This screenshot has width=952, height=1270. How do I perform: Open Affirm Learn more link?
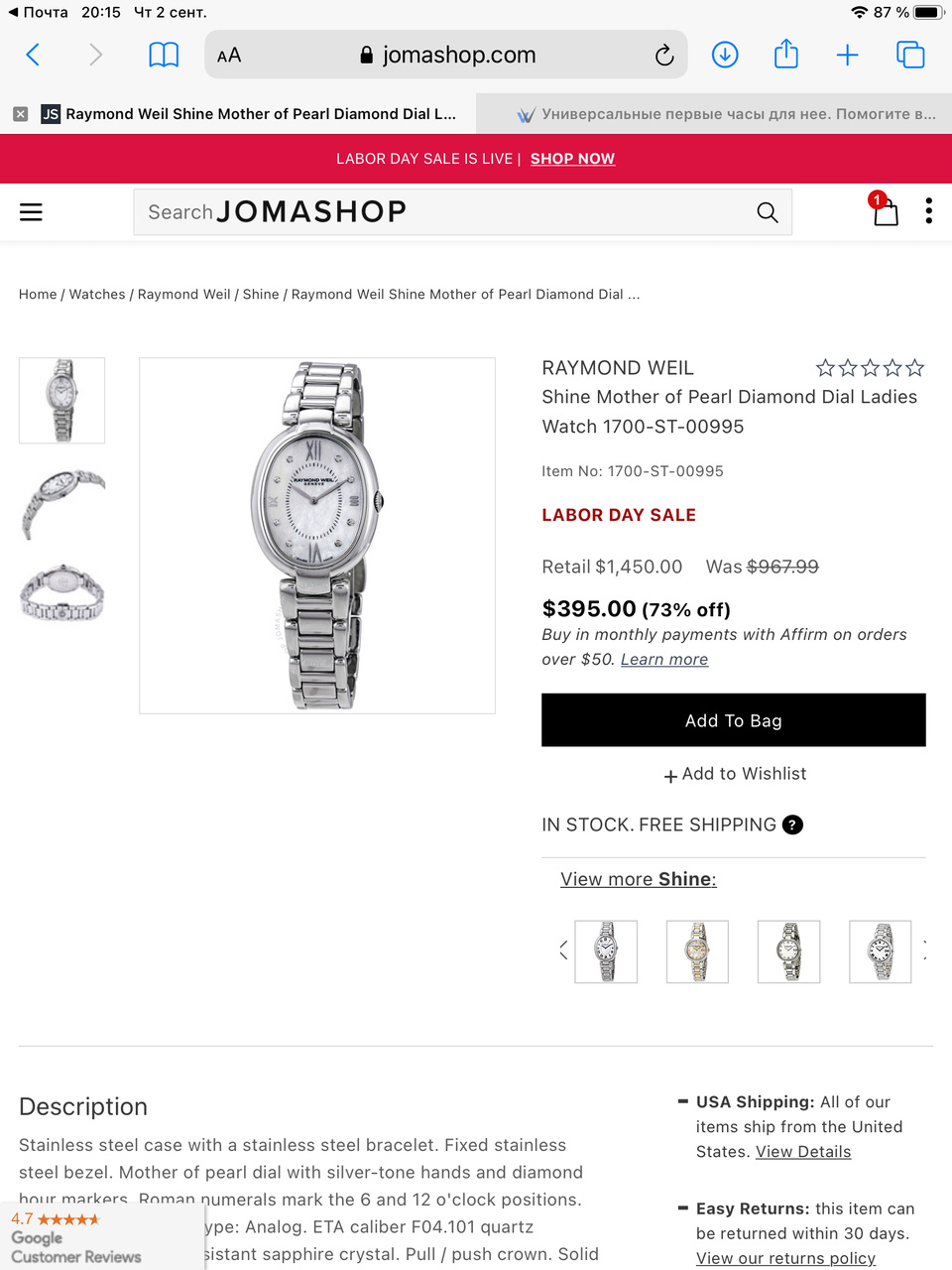(663, 660)
